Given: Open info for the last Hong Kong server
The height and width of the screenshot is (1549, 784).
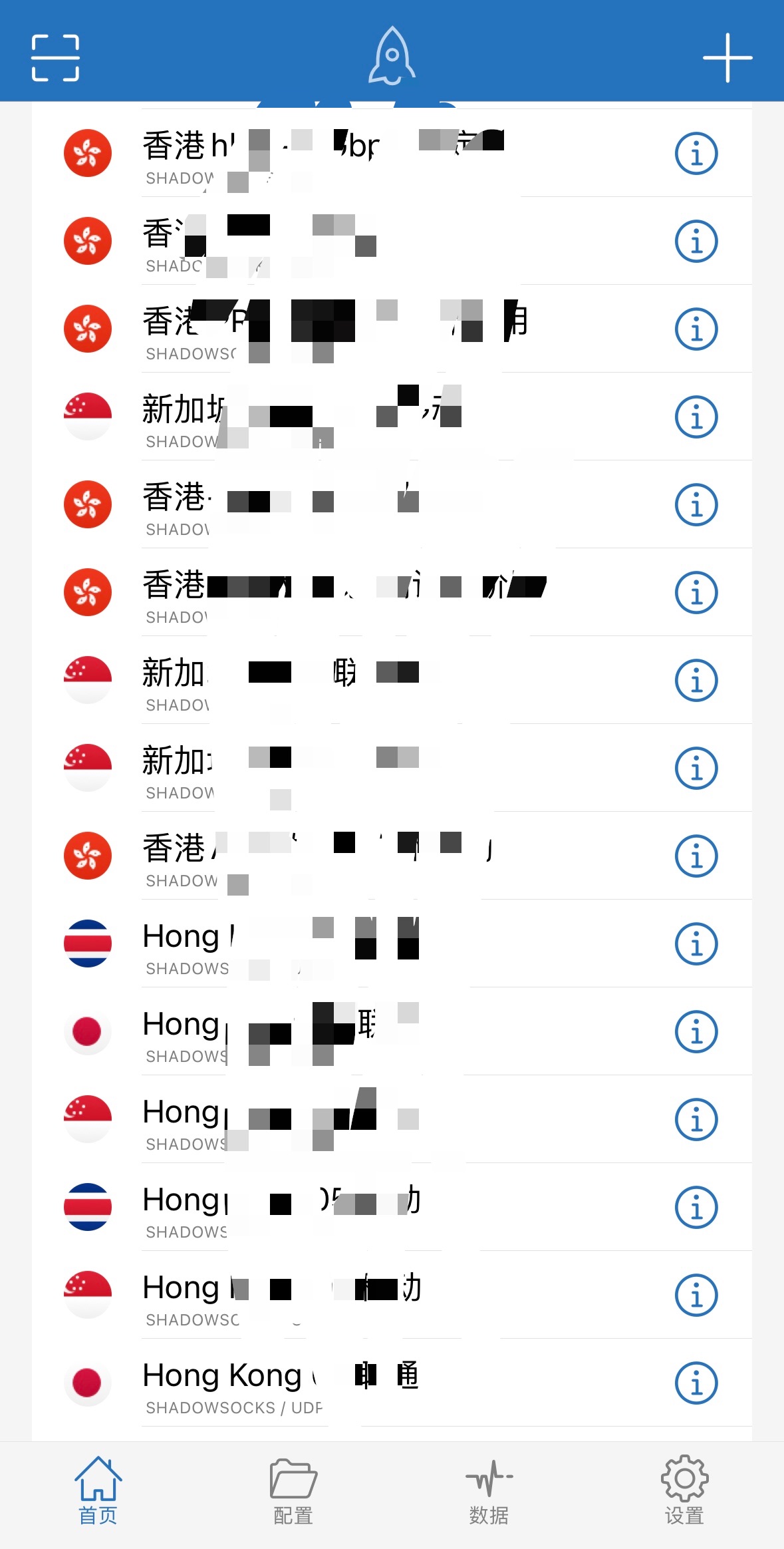Looking at the screenshot, I should coord(696,1383).
